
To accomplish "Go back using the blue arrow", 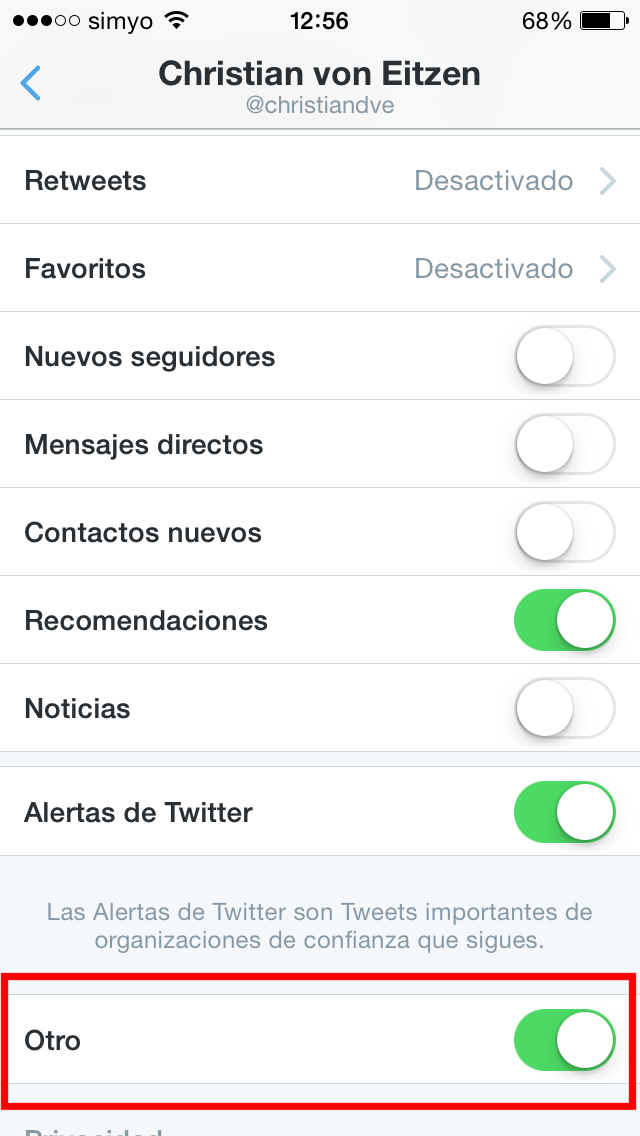I will click(31, 83).
